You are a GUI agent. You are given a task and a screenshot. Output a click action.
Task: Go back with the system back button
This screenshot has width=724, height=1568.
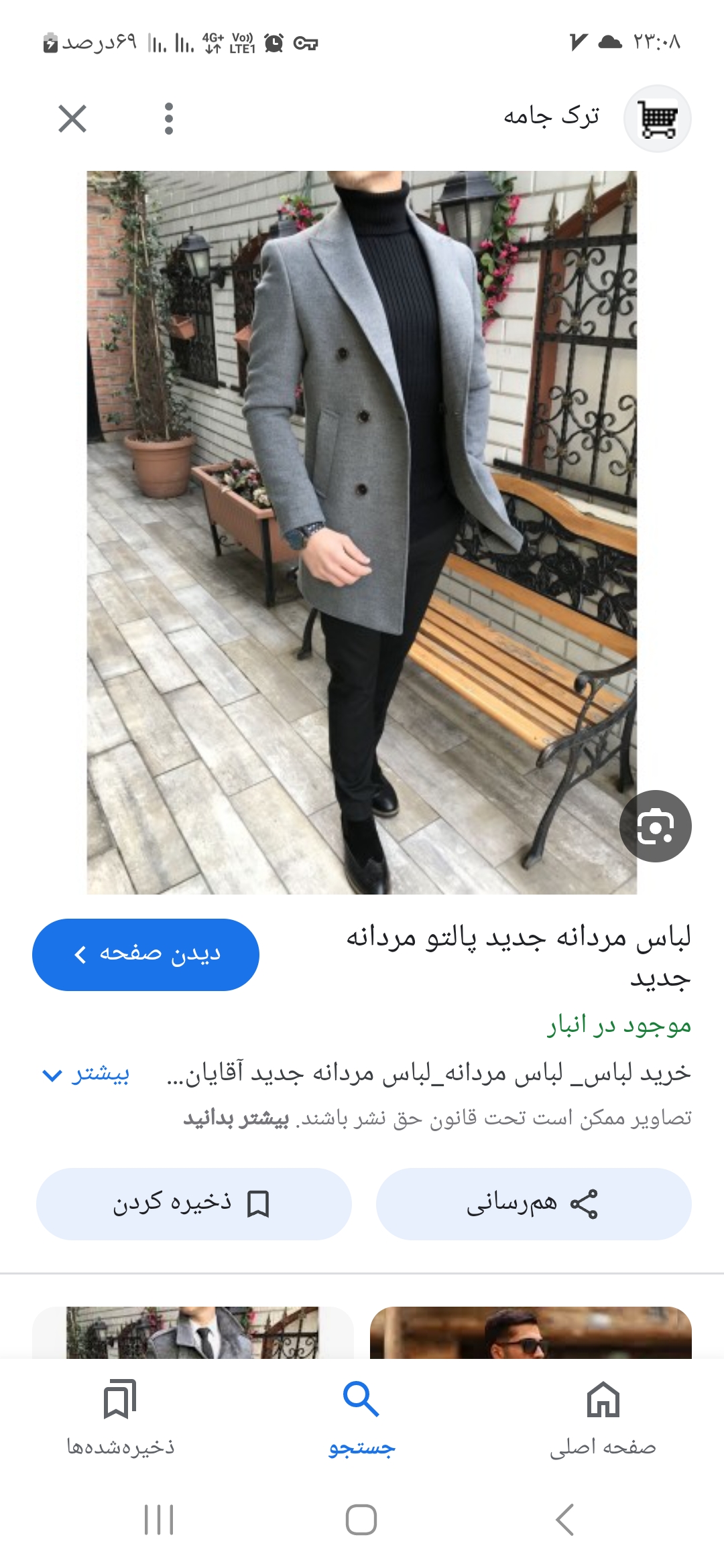(x=564, y=1520)
